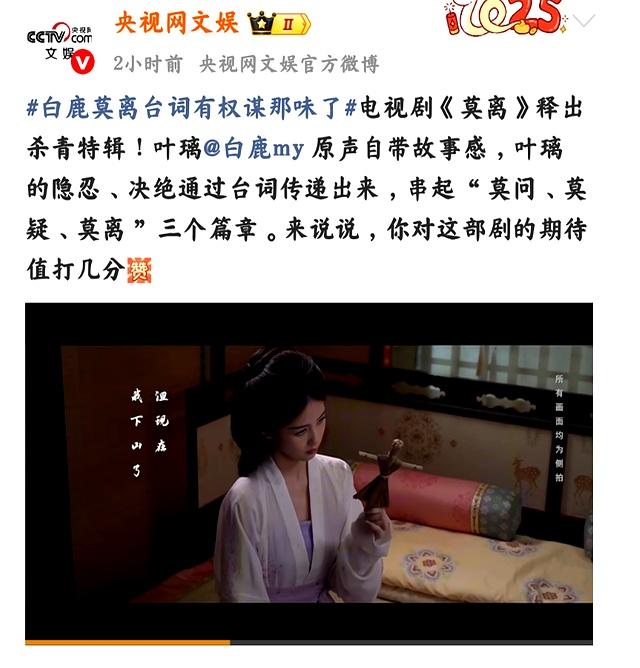Open the 央视网文娱 account name
This screenshot has width=640, height=668.
pos(175,22)
